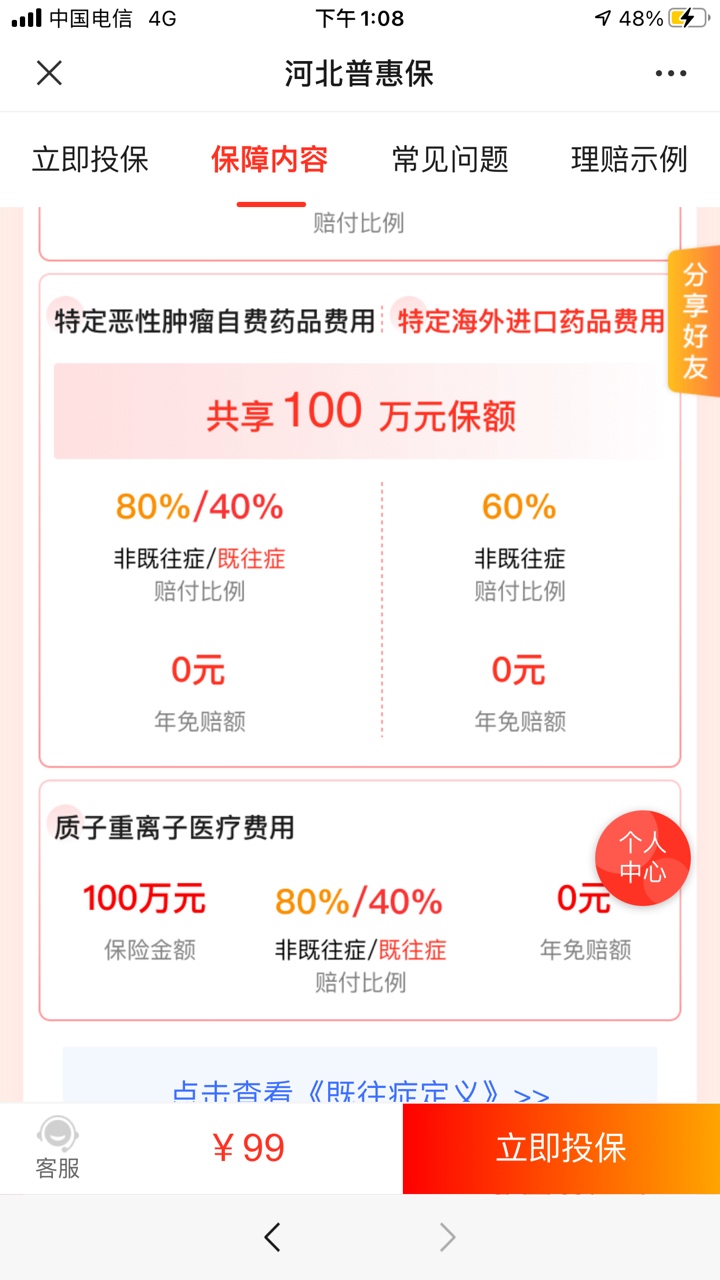The height and width of the screenshot is (1280, 720).
Task: Switch to the 立即投保 tab
Action: [x=90, y=159]
